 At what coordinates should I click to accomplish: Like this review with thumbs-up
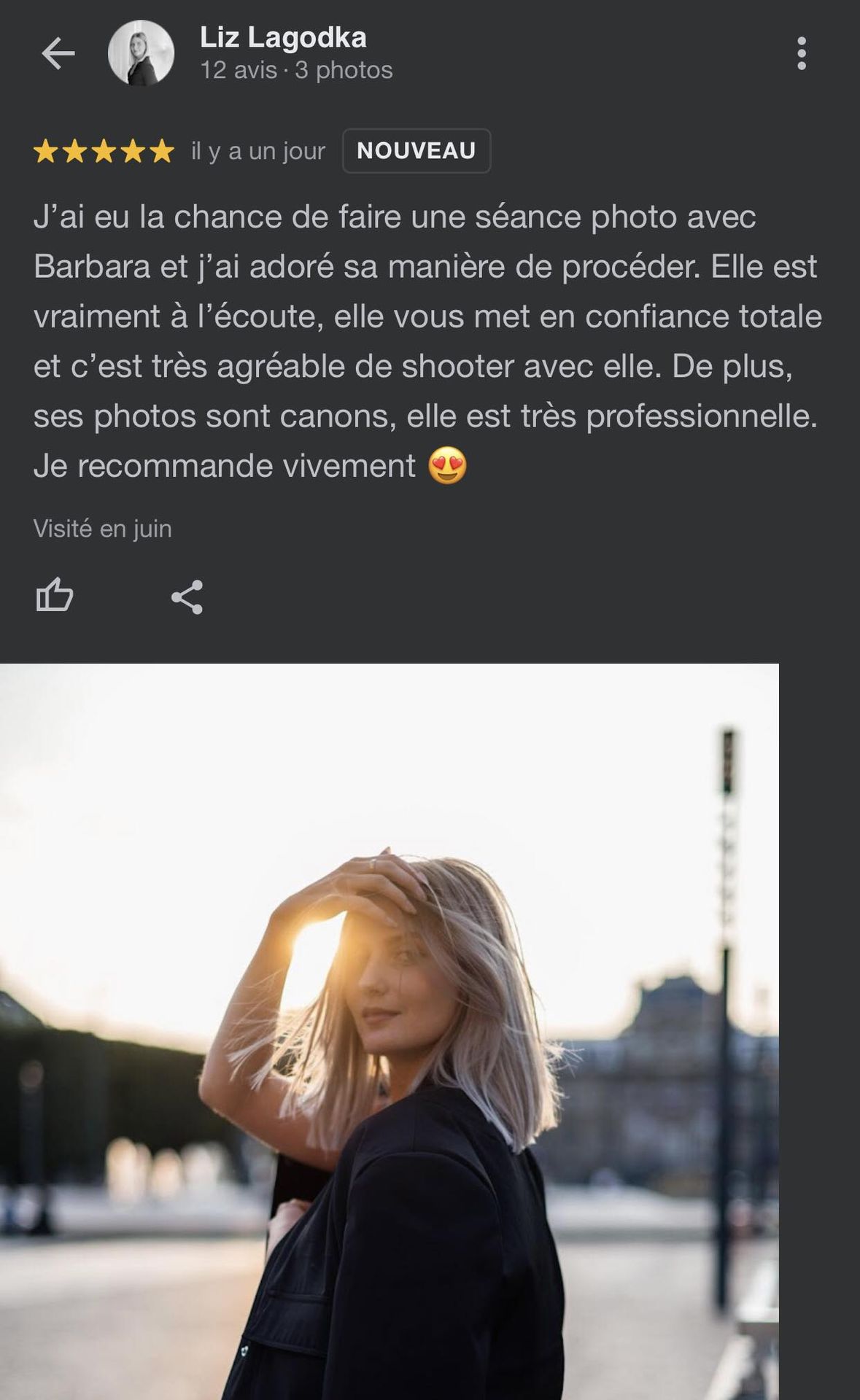coord(55,595)
